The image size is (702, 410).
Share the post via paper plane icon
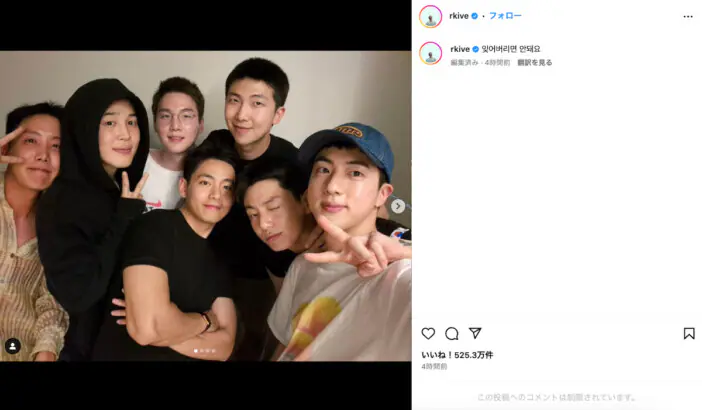click(475, 333)
